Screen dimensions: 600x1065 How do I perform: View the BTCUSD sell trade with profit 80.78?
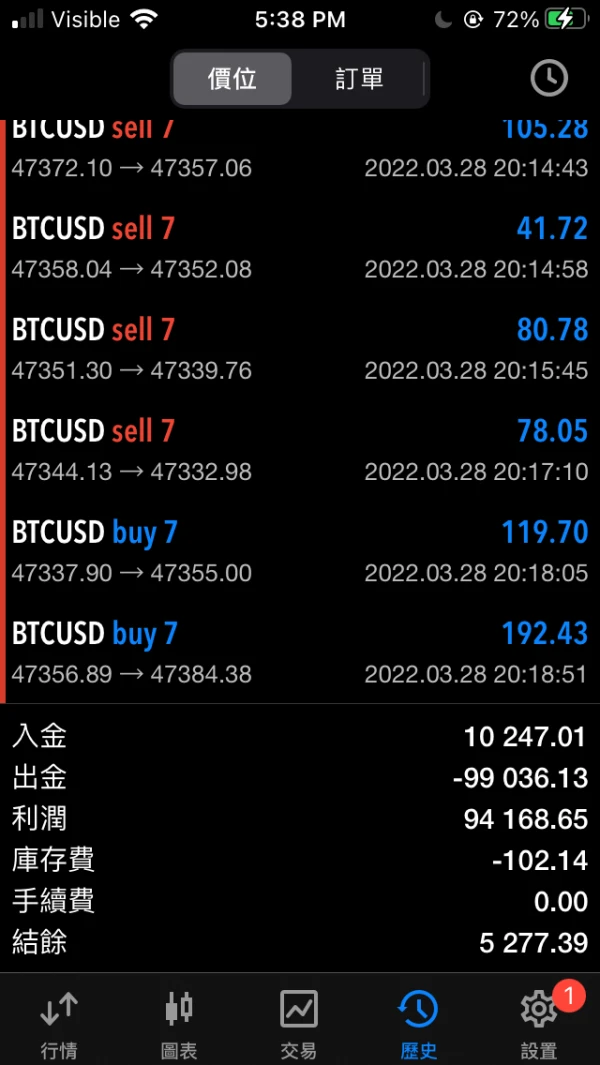click(300, 349)
